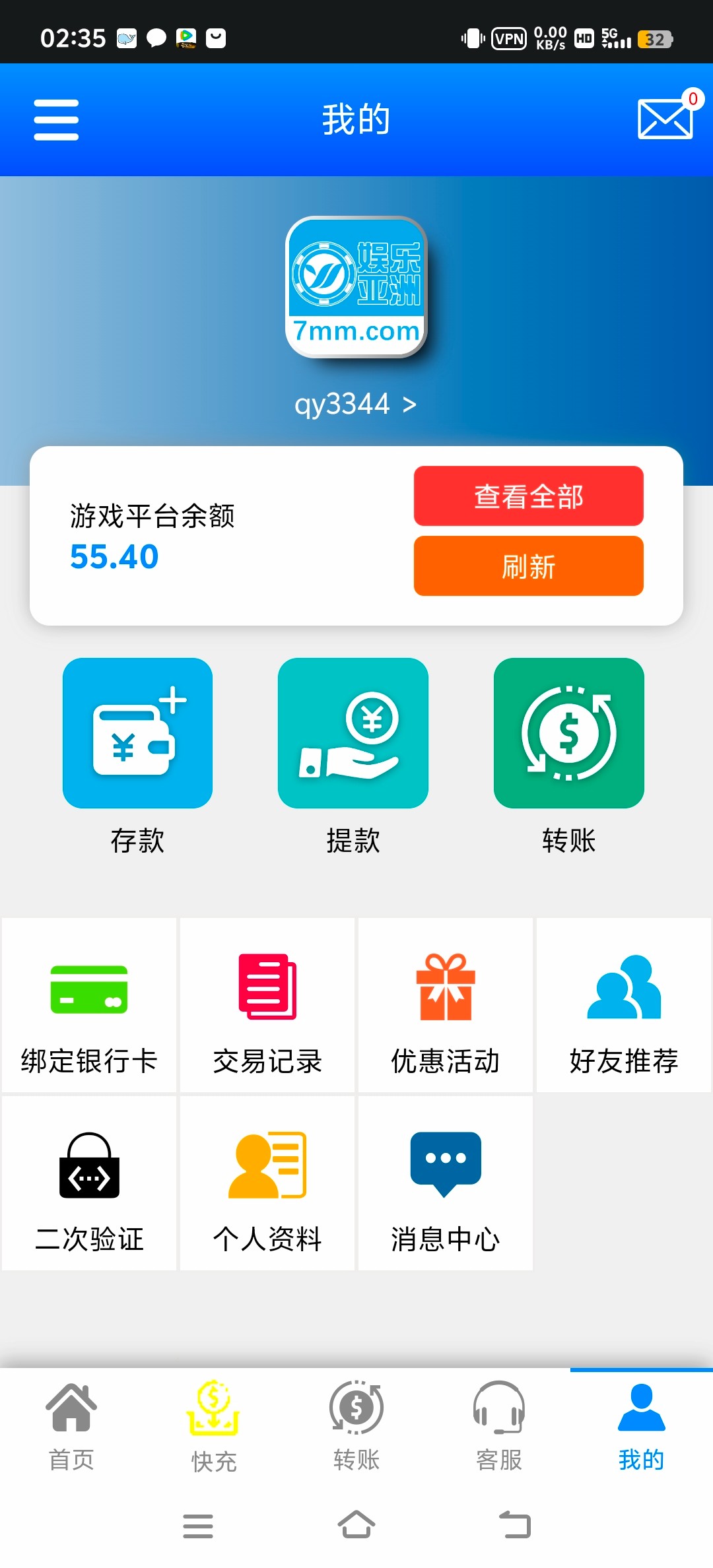Open the 存款 deposit tile
This screenshot has width=713, height=1568.
tap(137, 733)
